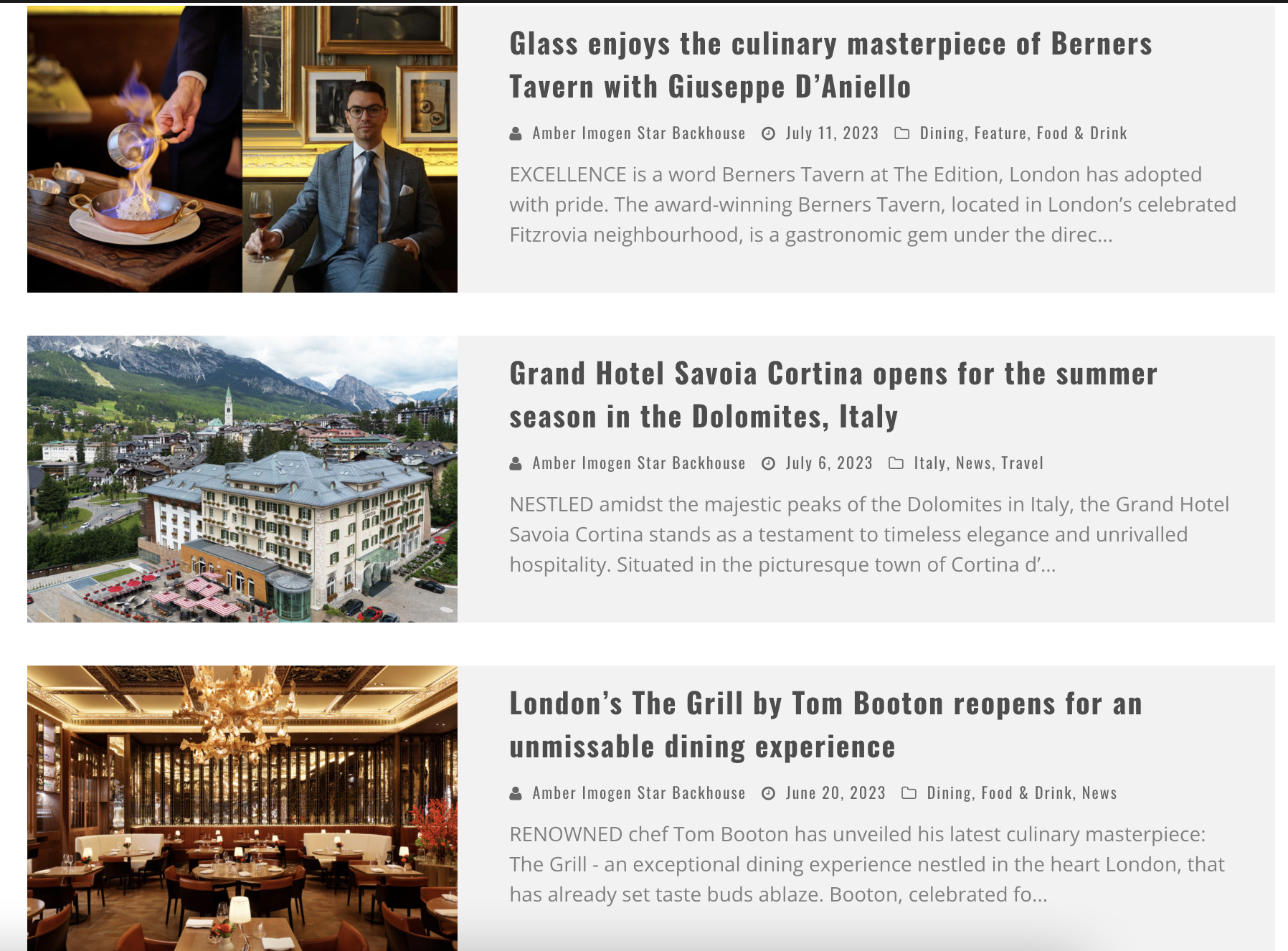
Task: Open the Berners Tavern article headline
Action: tap(830, 65)
